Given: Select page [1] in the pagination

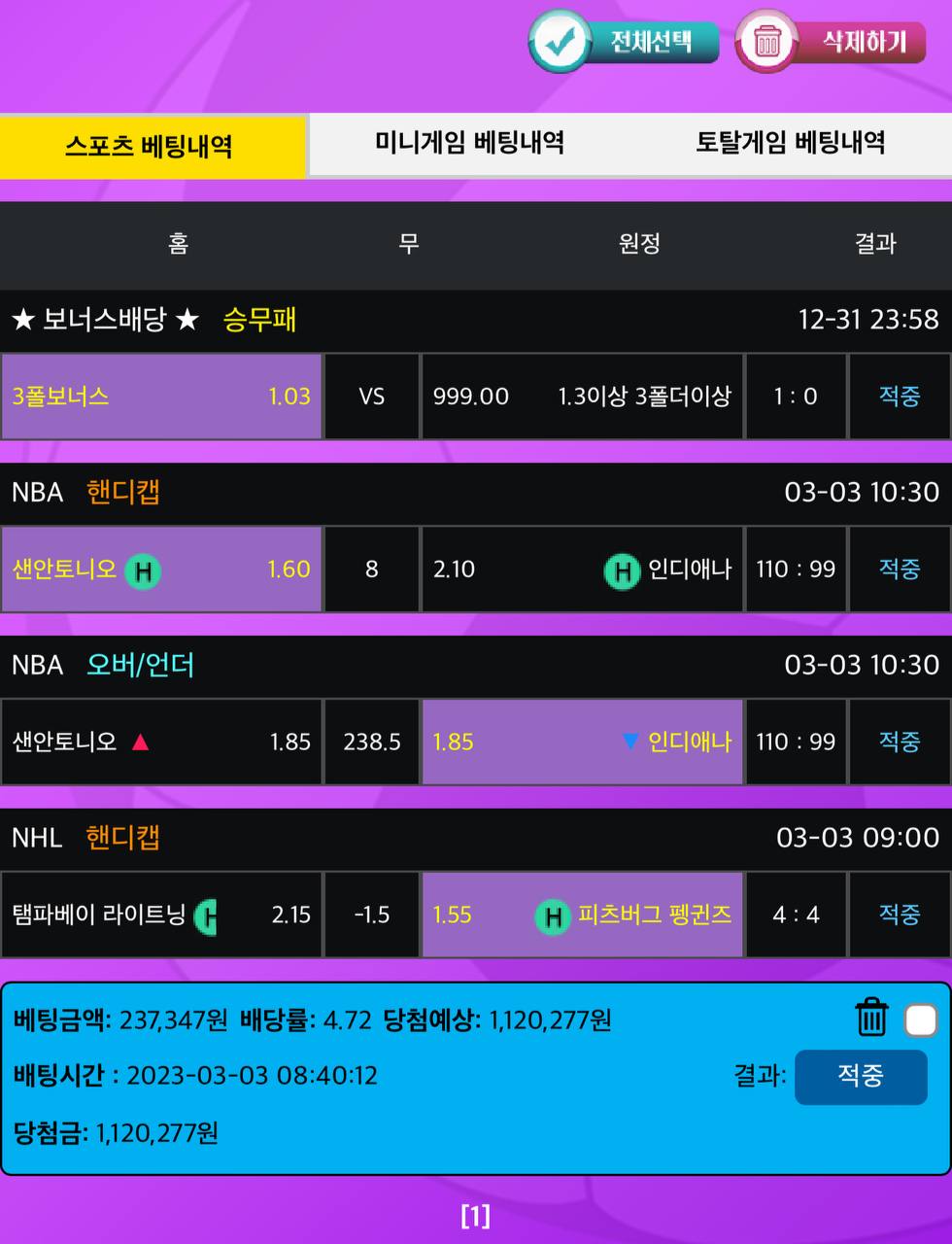Looking at the screenshot, I should 475,1215.
